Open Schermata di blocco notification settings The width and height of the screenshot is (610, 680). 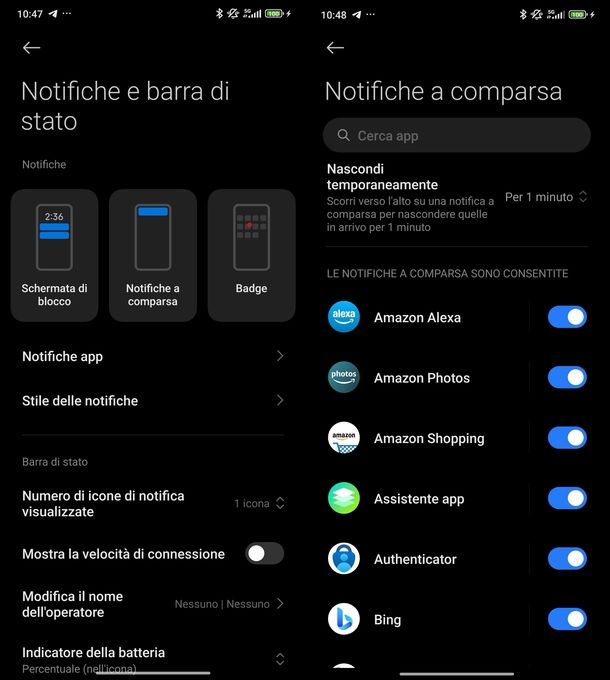tap(54, 255)
